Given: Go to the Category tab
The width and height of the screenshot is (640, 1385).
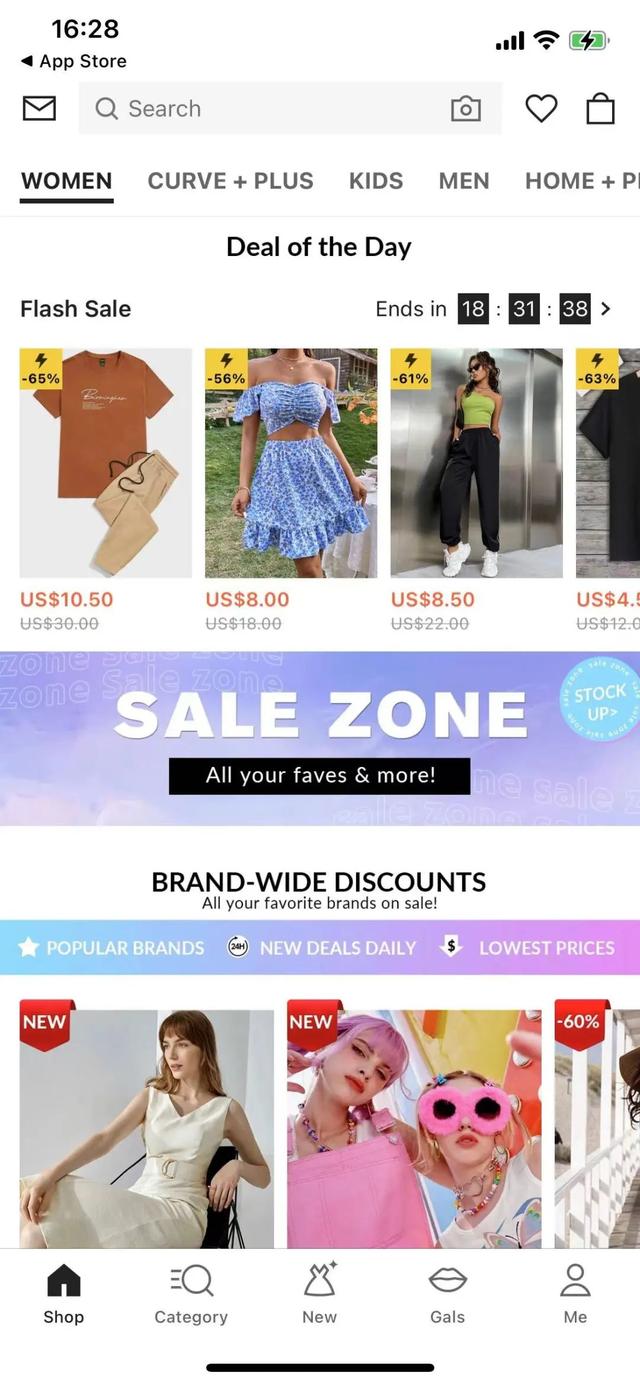Looking at the screenshot, I should pyautogui.click(x=191, y=1294).
